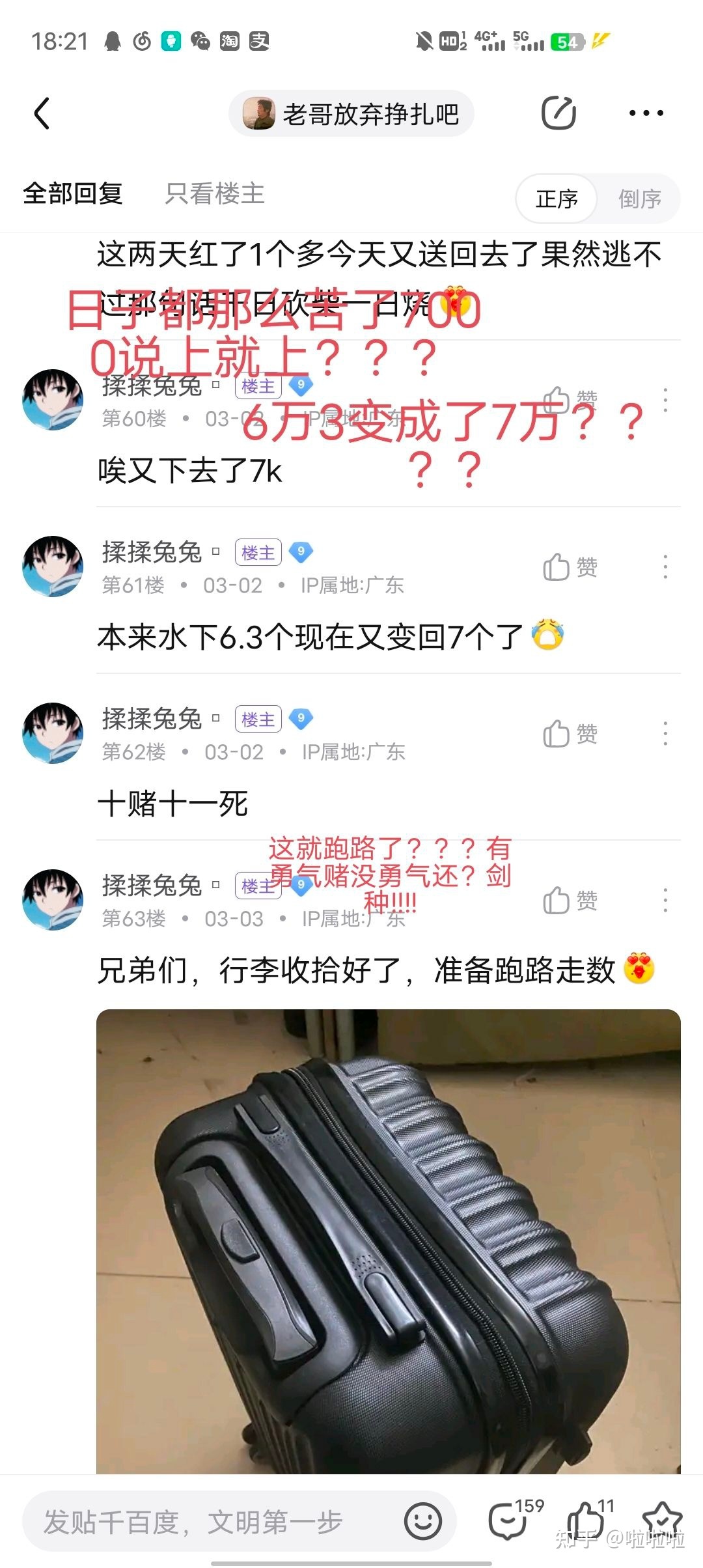
Task: Tap the share icon in the top bar
Action: [x=558, y=113]
